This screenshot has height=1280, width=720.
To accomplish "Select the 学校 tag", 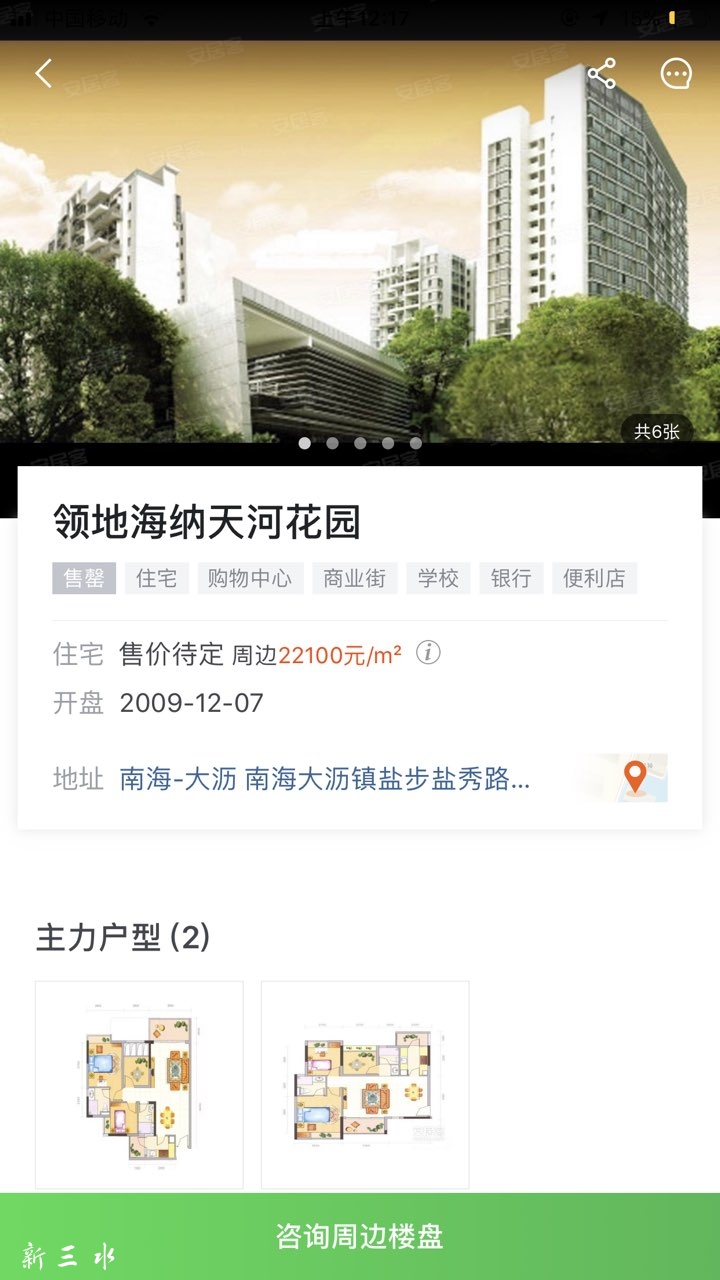I will click(x=438, y=578).
